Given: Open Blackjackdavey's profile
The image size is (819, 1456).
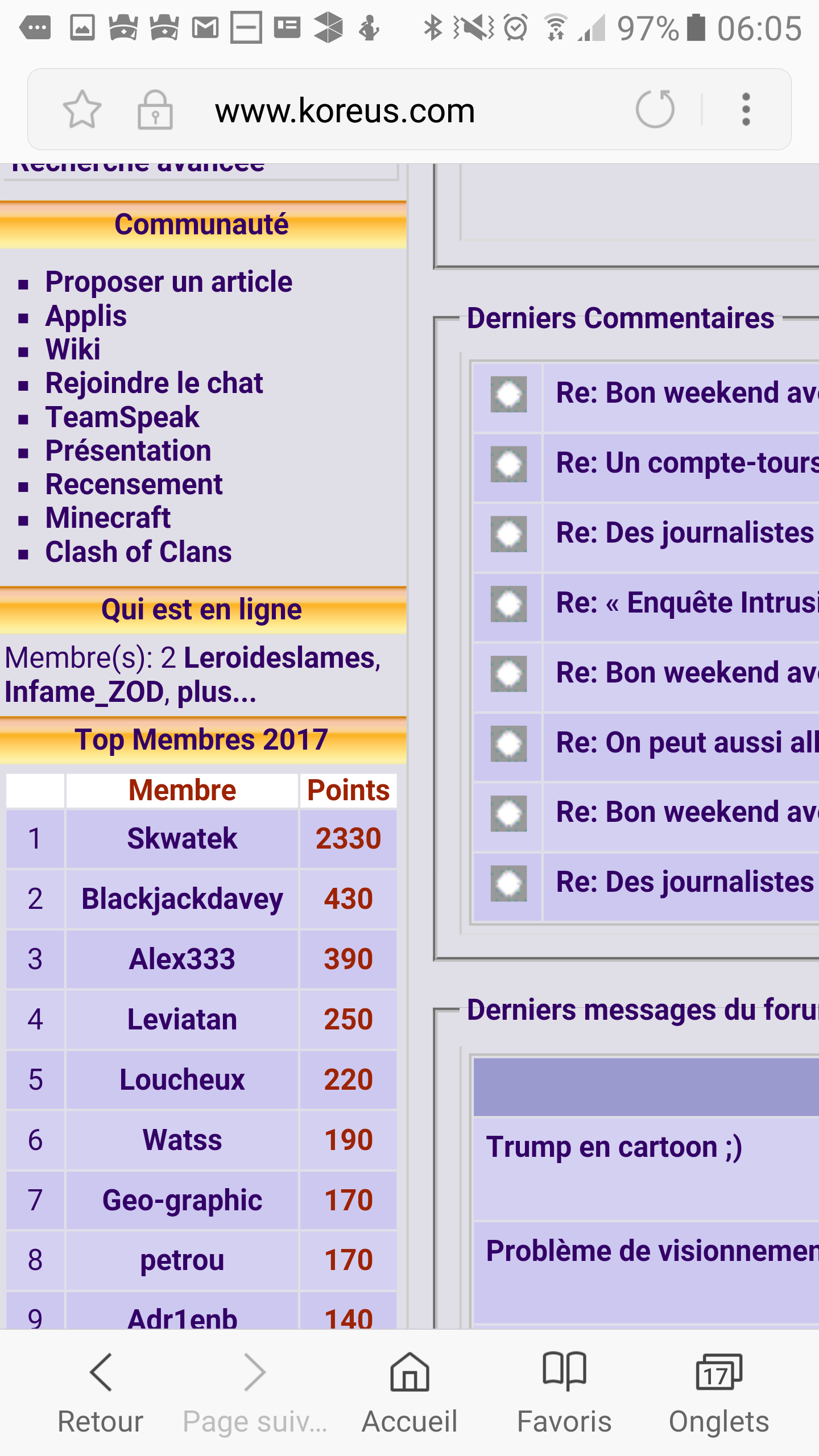Looking at the screenshot, I should pos(182,899).
